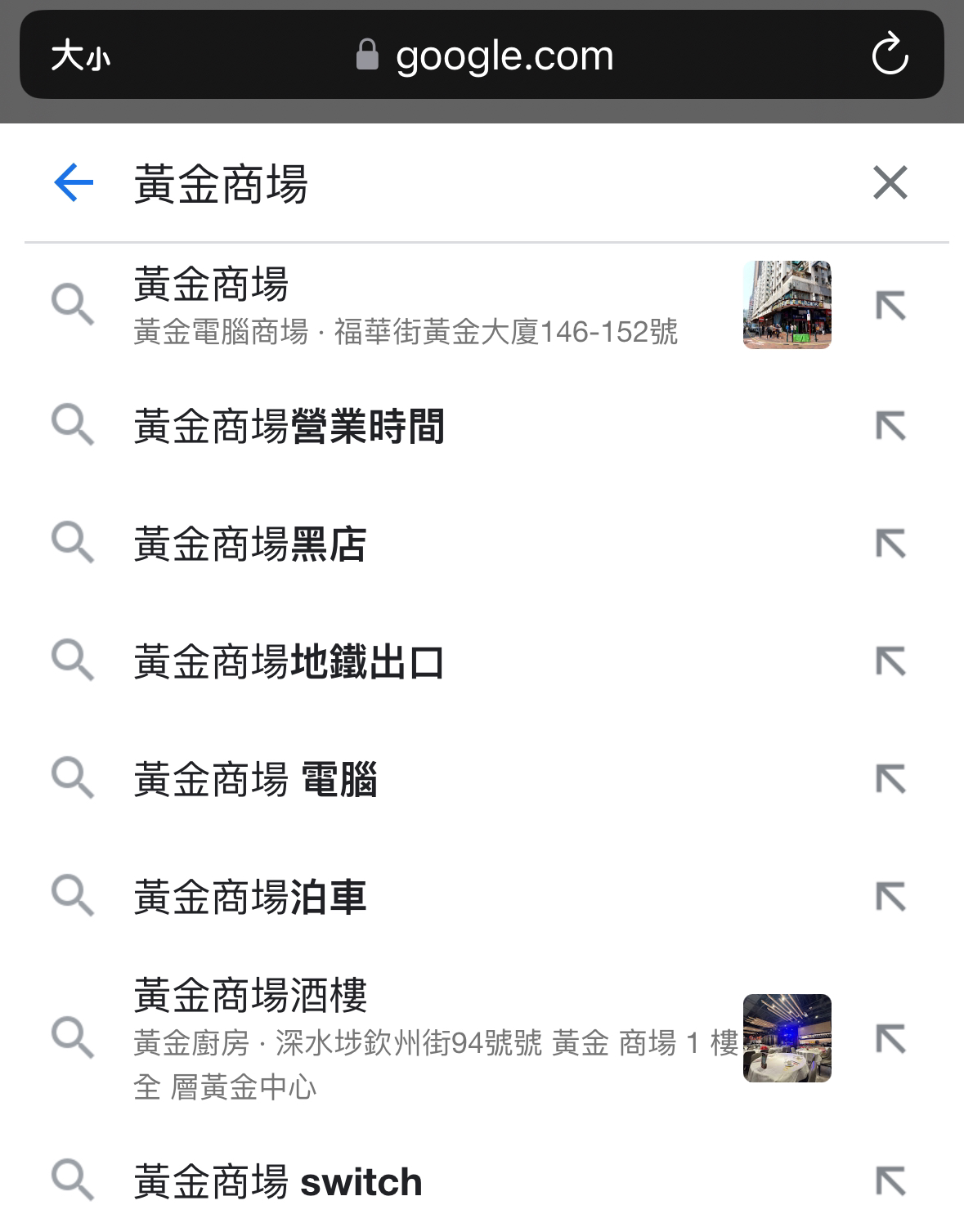Click the back arrow beside the search field
The width and height of the screenshot is (964, 1232).
click(x=73, y=182)
